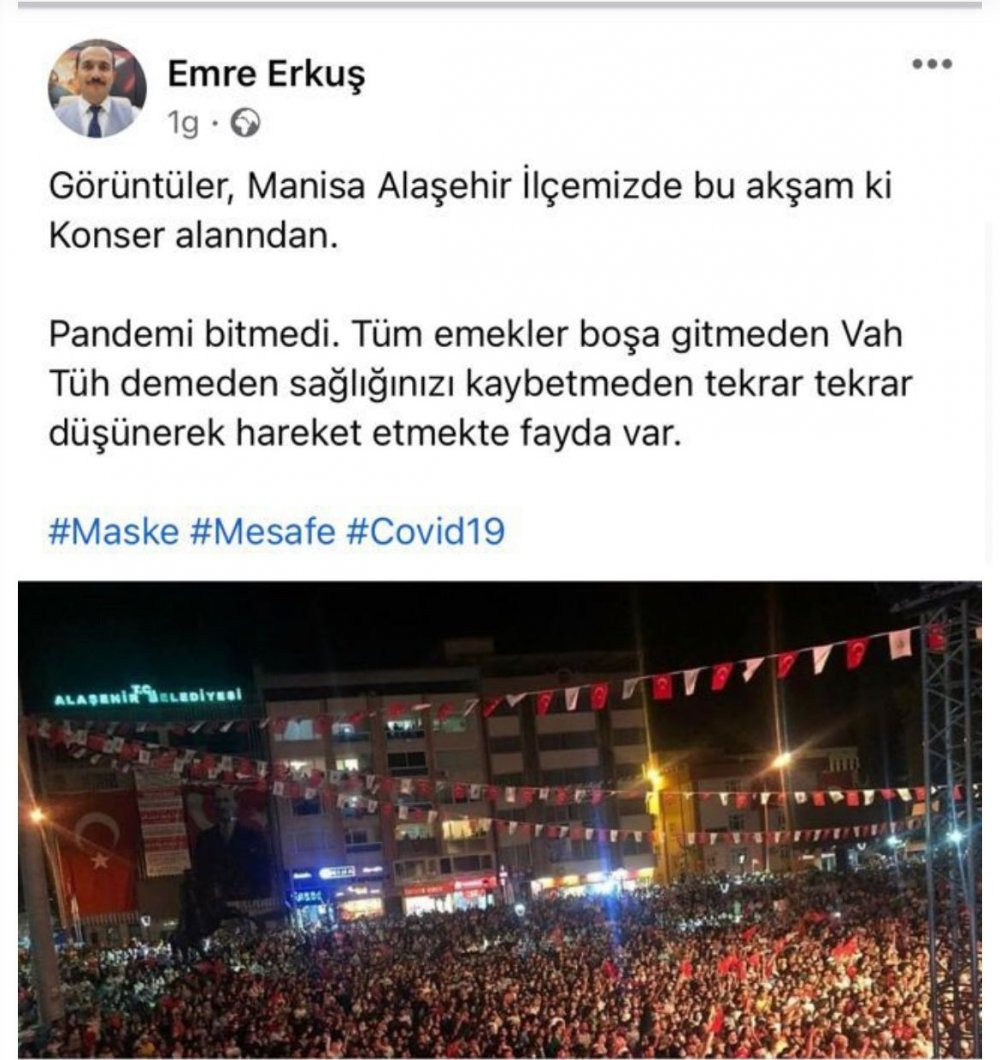The height and width of the screenshot is (1060, 1000).
Task: Open the #Maske hashtag
Action: pos(113,530)
